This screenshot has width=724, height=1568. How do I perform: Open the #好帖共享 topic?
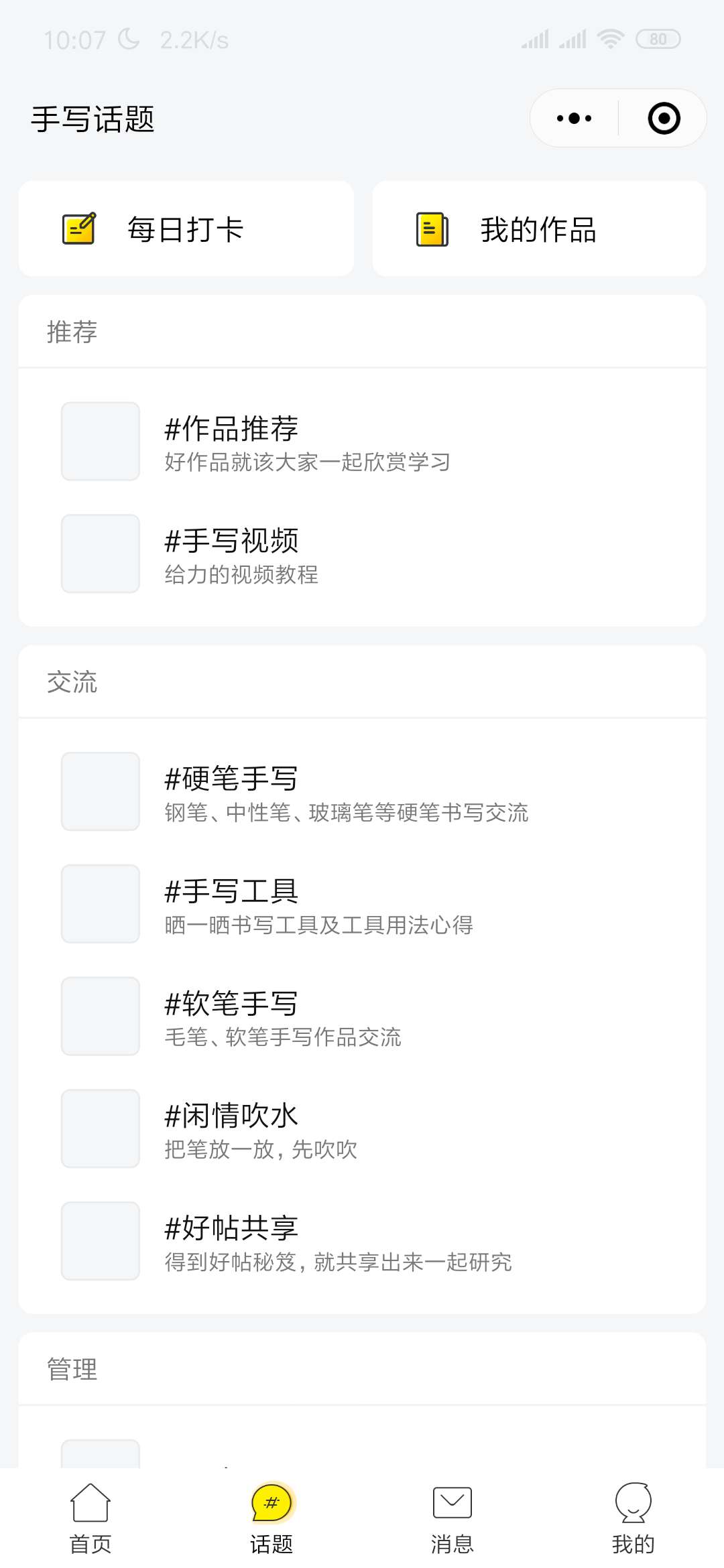(x=362, y=1241)
